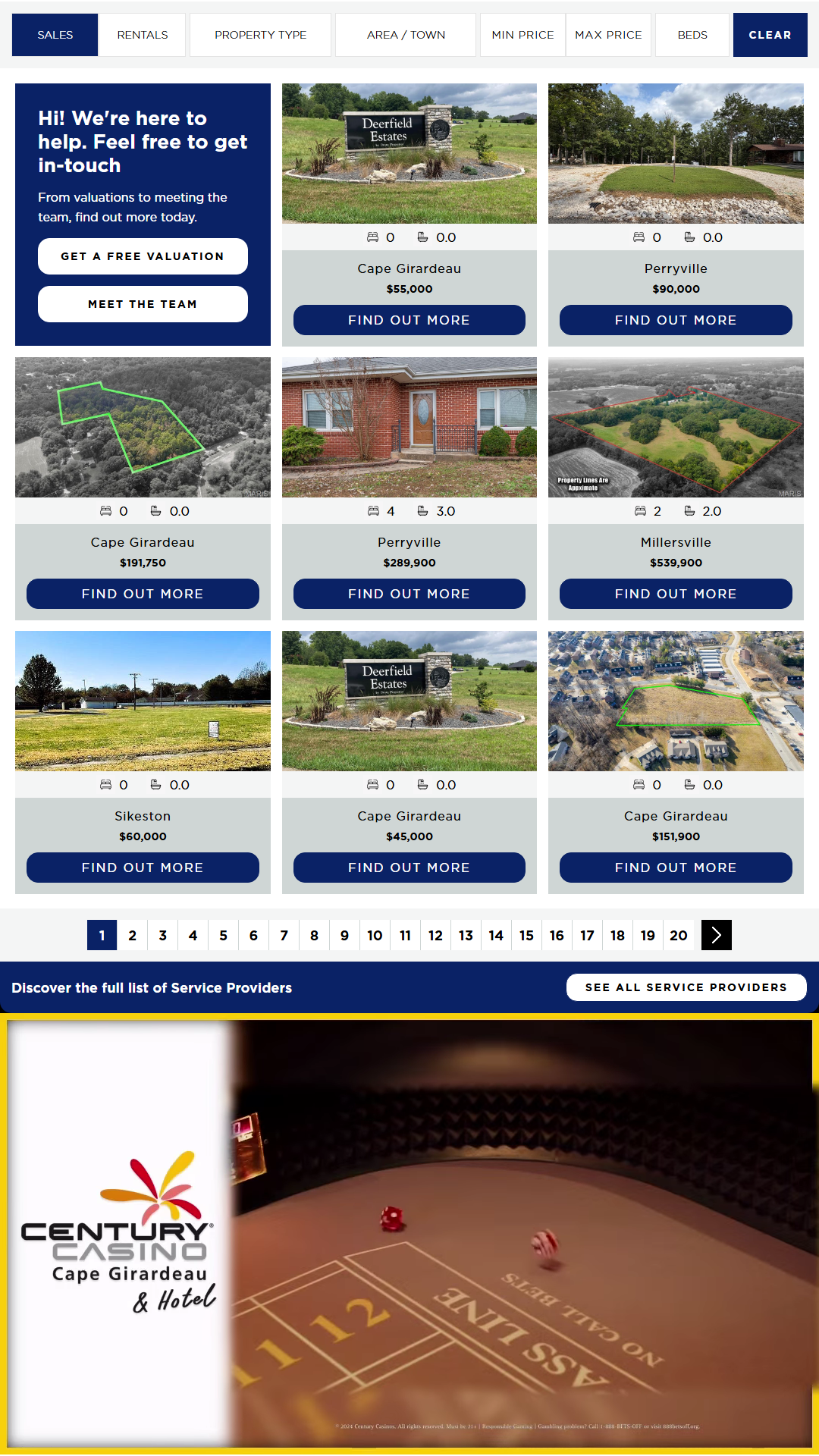Find out more about Sikeston $60,000 listing

pos(143,868)
